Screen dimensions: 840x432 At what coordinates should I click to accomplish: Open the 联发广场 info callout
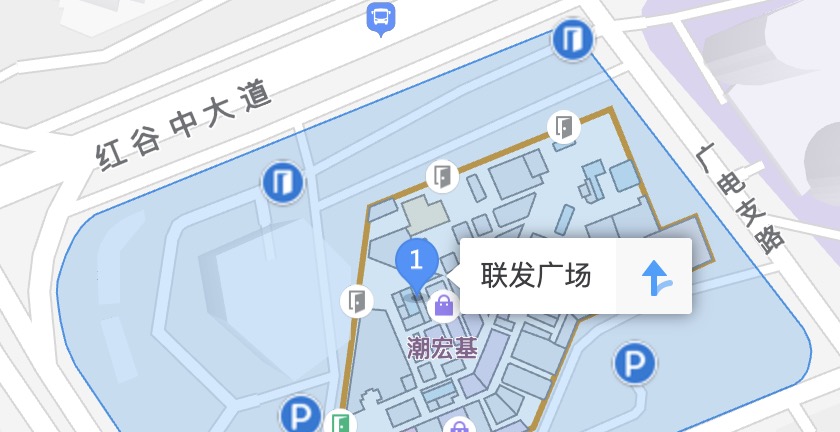point(537,276)
